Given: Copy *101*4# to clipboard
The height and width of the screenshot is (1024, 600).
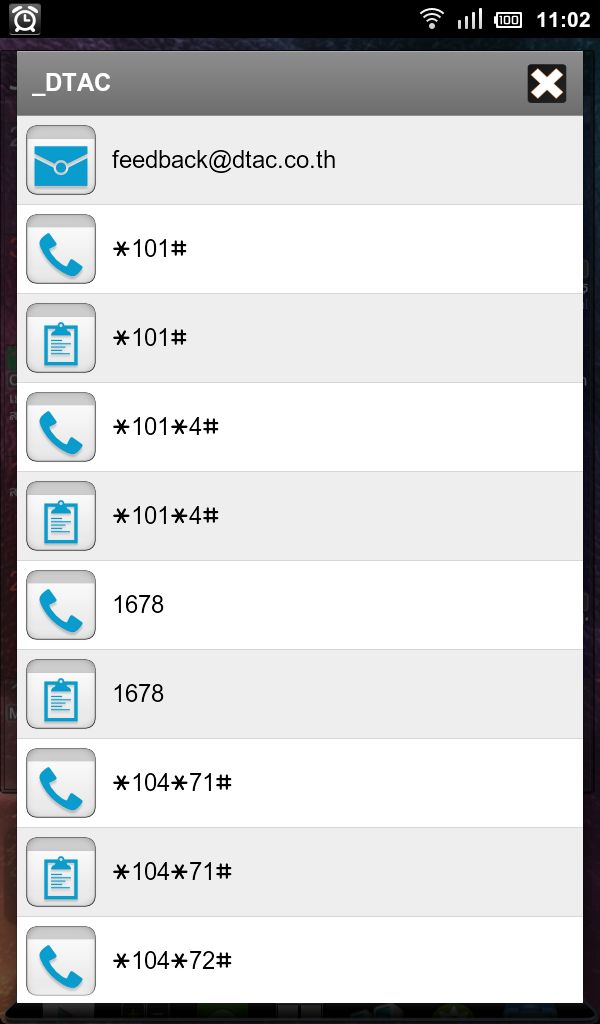Looking at the screenshot, I should coord(300,516).
